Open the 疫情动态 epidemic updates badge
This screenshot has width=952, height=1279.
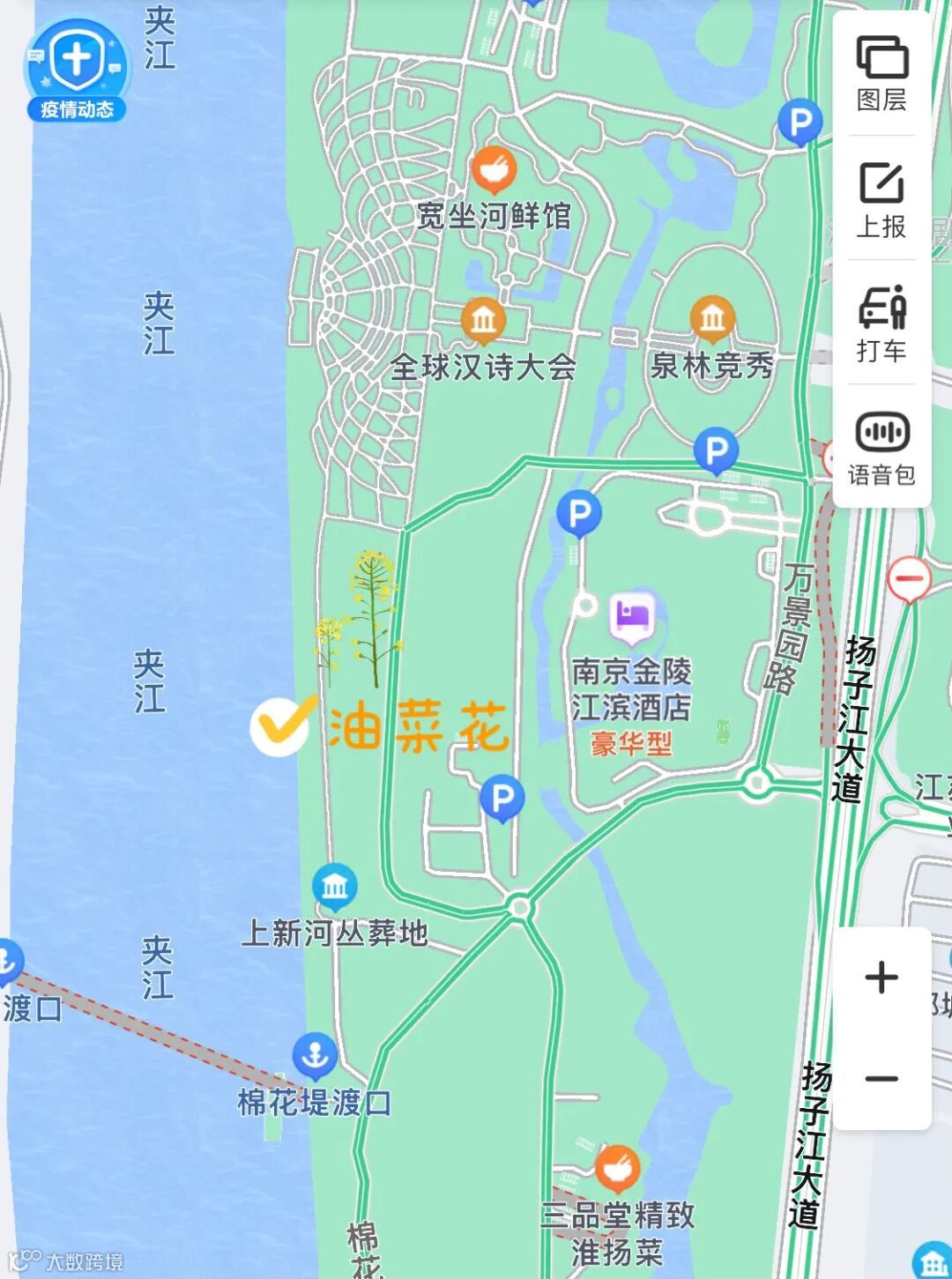pyautogui.click(x=77, y=71)
